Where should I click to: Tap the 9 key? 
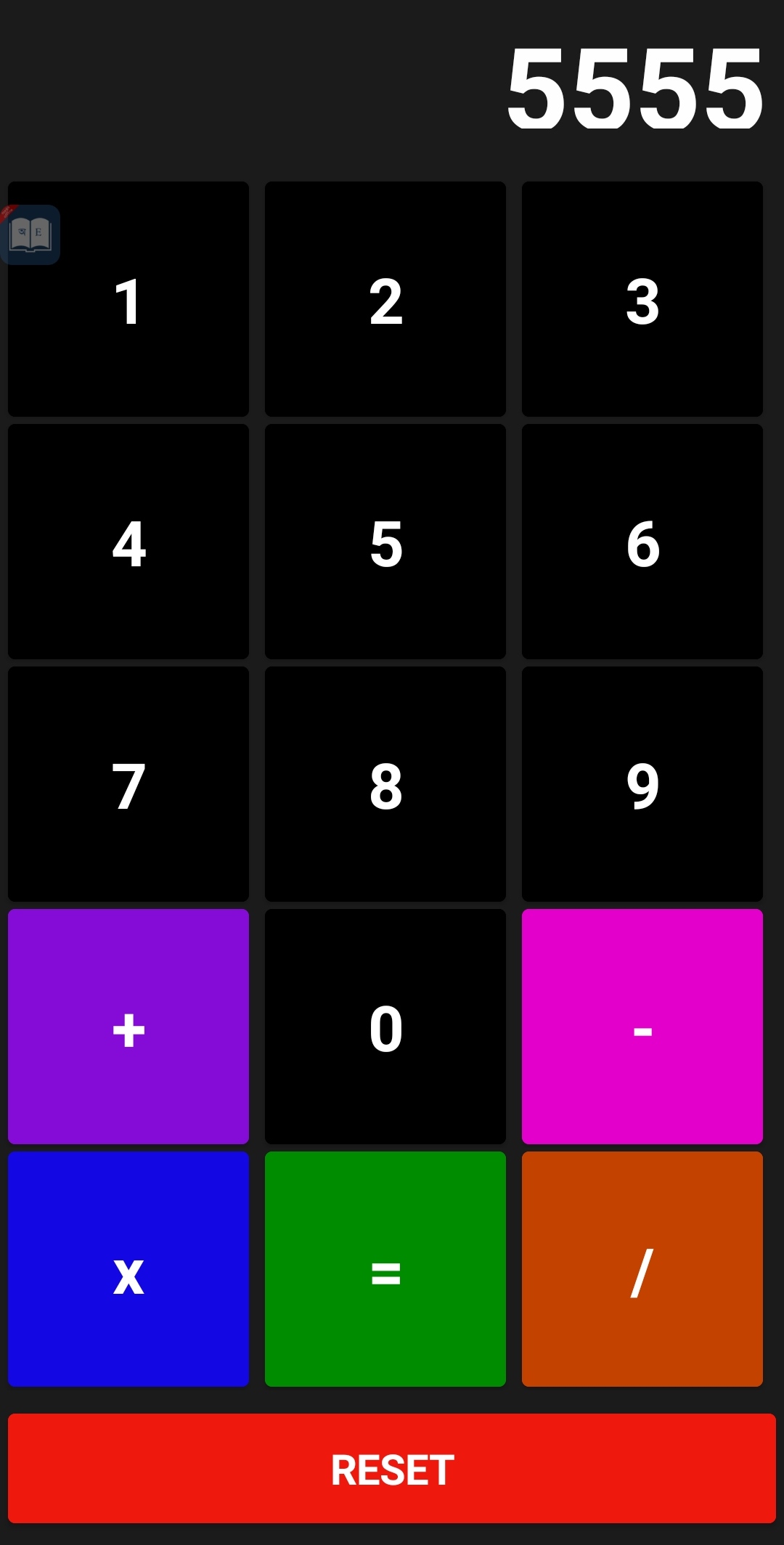point(642,784)
